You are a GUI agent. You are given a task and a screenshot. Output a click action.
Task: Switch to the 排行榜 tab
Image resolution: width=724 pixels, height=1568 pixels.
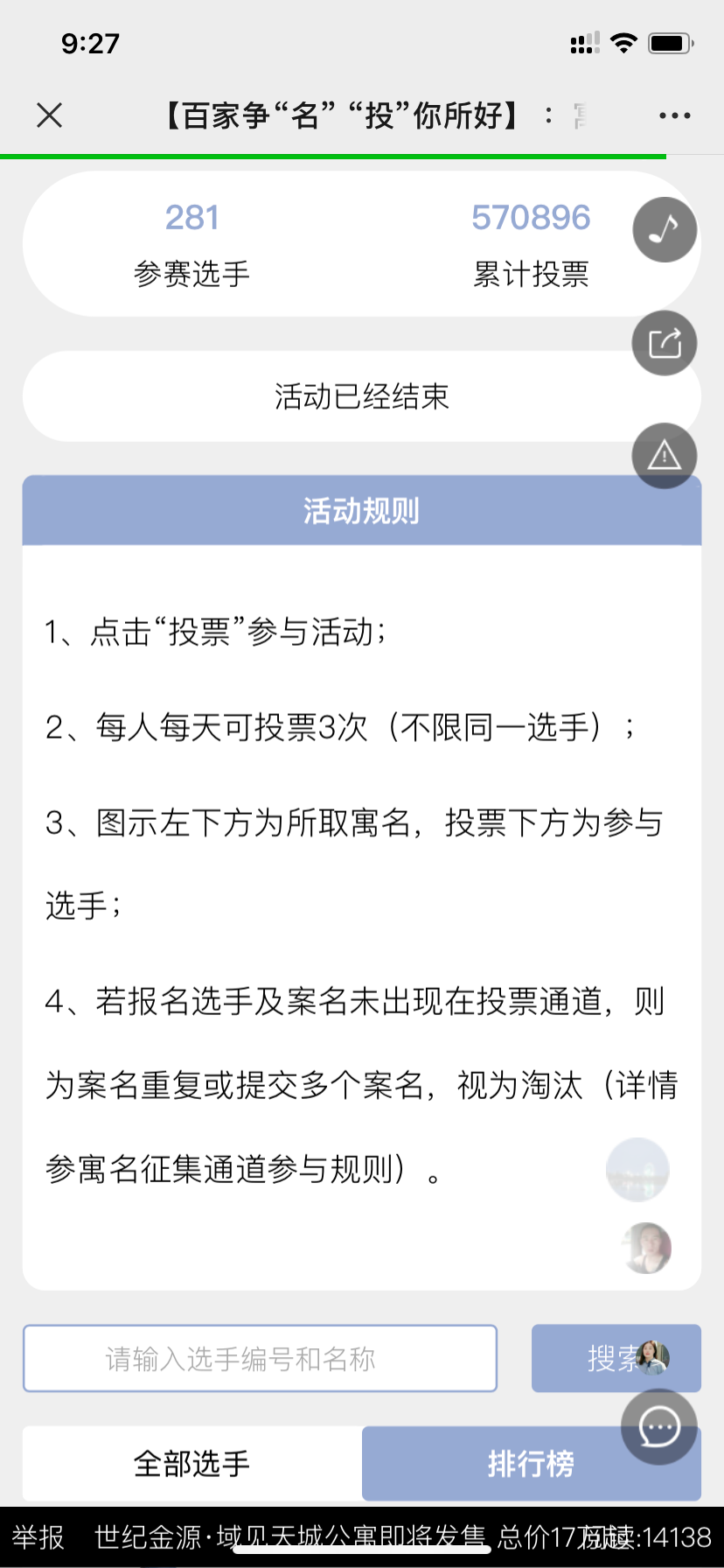[x=532, y=1463]
